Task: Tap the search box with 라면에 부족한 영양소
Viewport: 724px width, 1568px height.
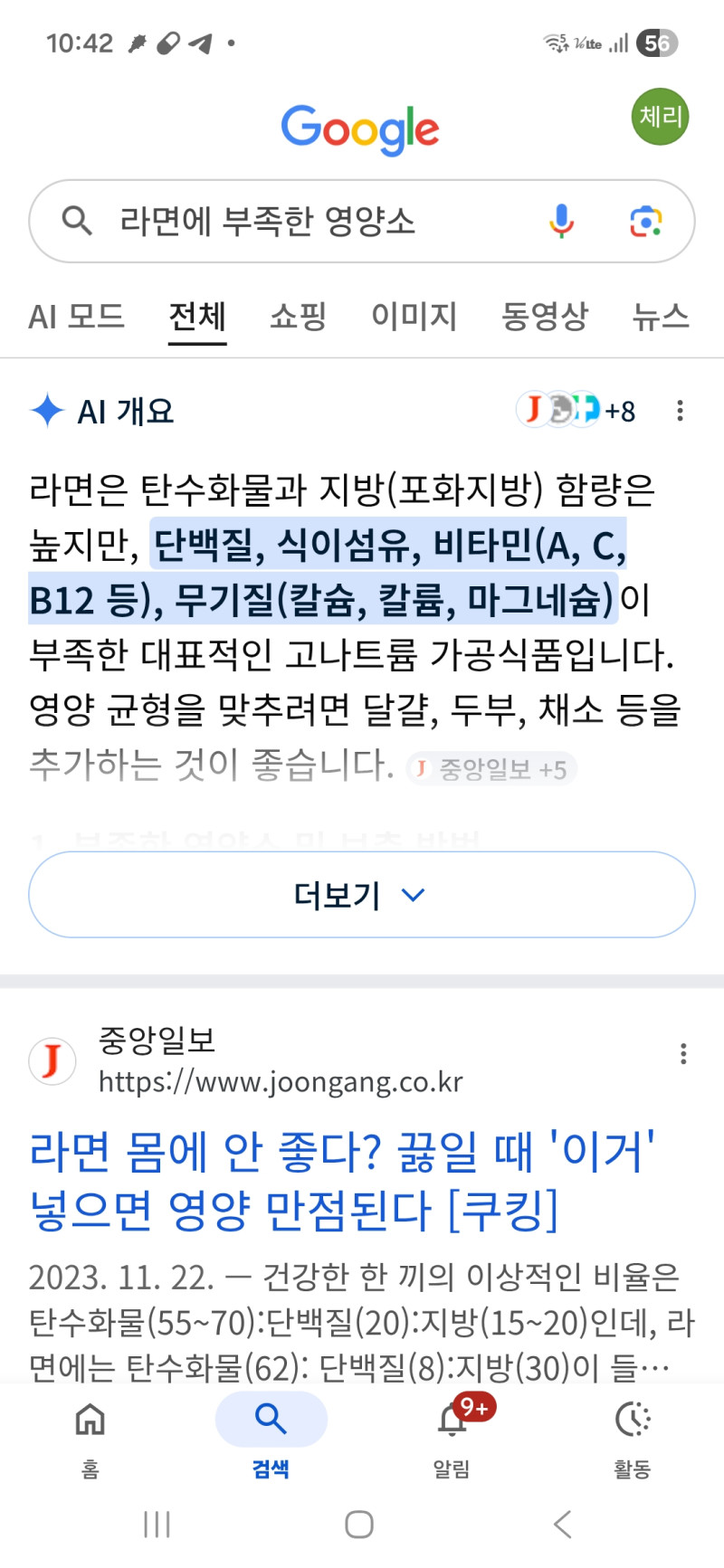Action: 362,221
